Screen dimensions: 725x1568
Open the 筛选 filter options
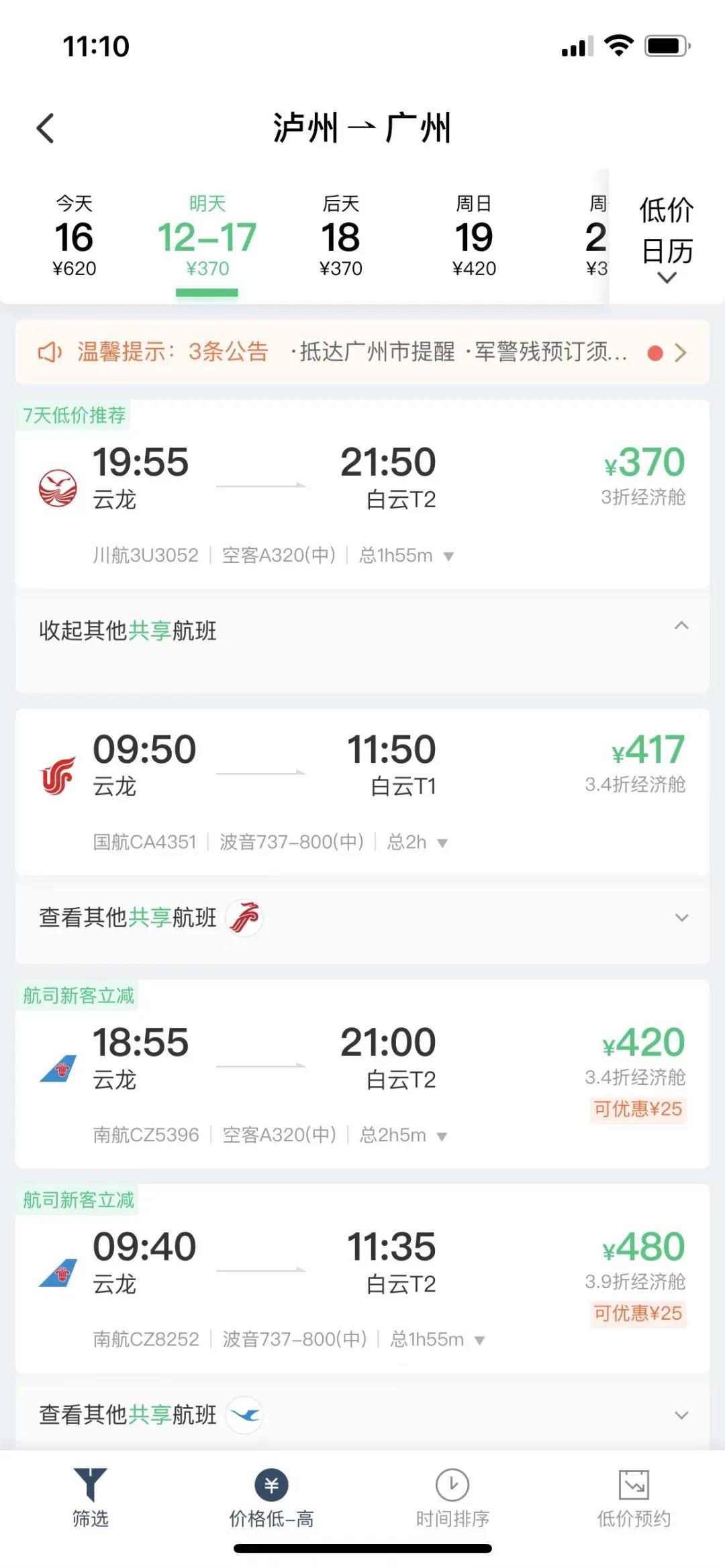tap(90, 1496)
